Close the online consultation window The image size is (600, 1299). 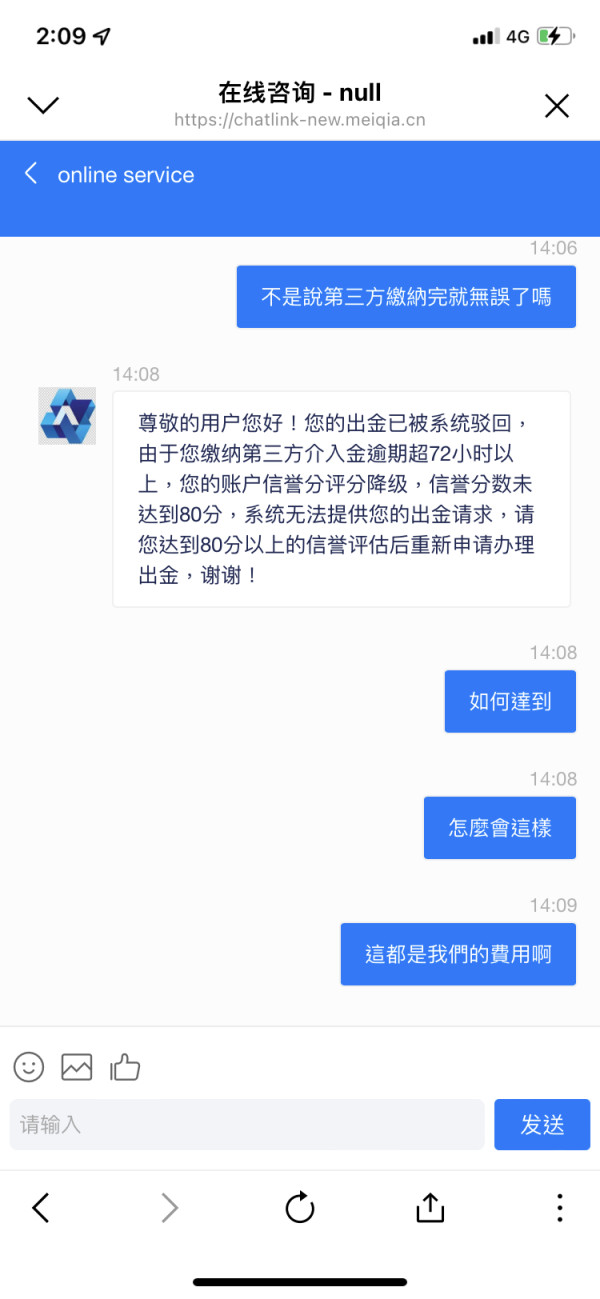(556, 105)
